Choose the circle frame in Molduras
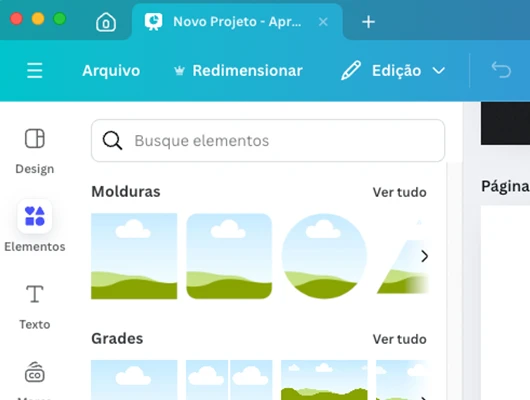 click(x=324, y=256)
